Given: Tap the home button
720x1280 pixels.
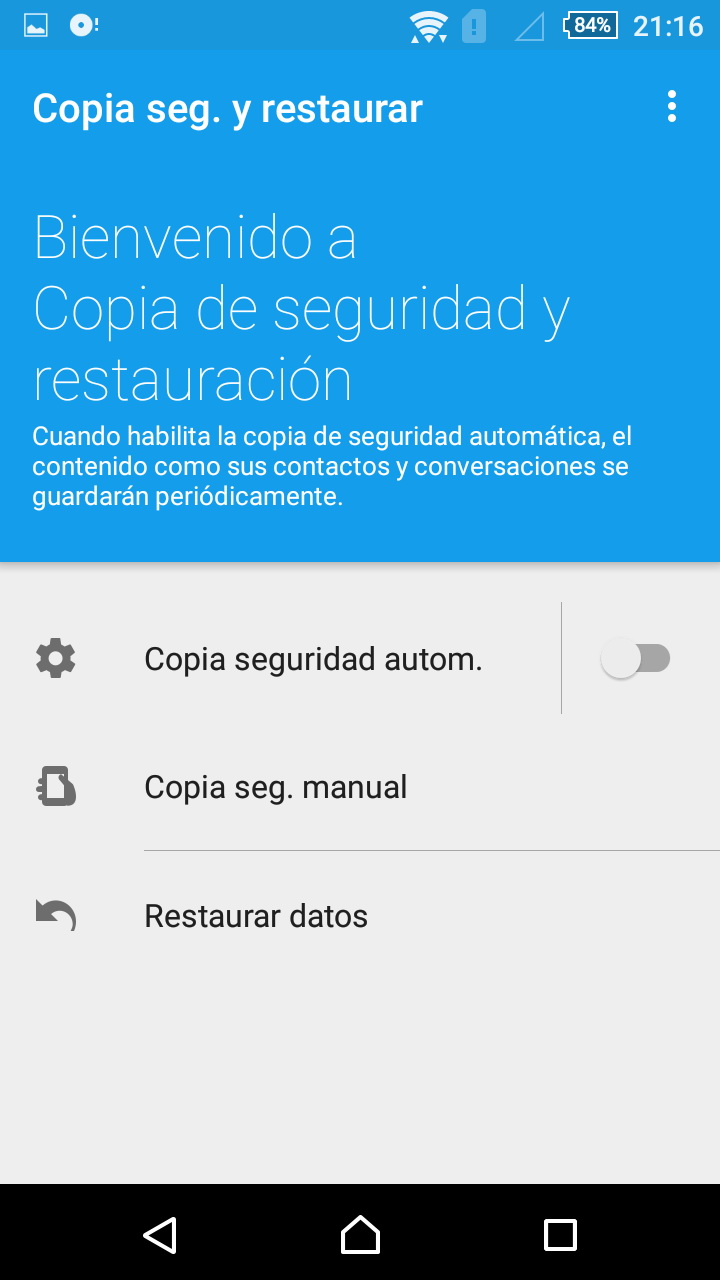Looking at the screenshot, I should click(360, 1234).
